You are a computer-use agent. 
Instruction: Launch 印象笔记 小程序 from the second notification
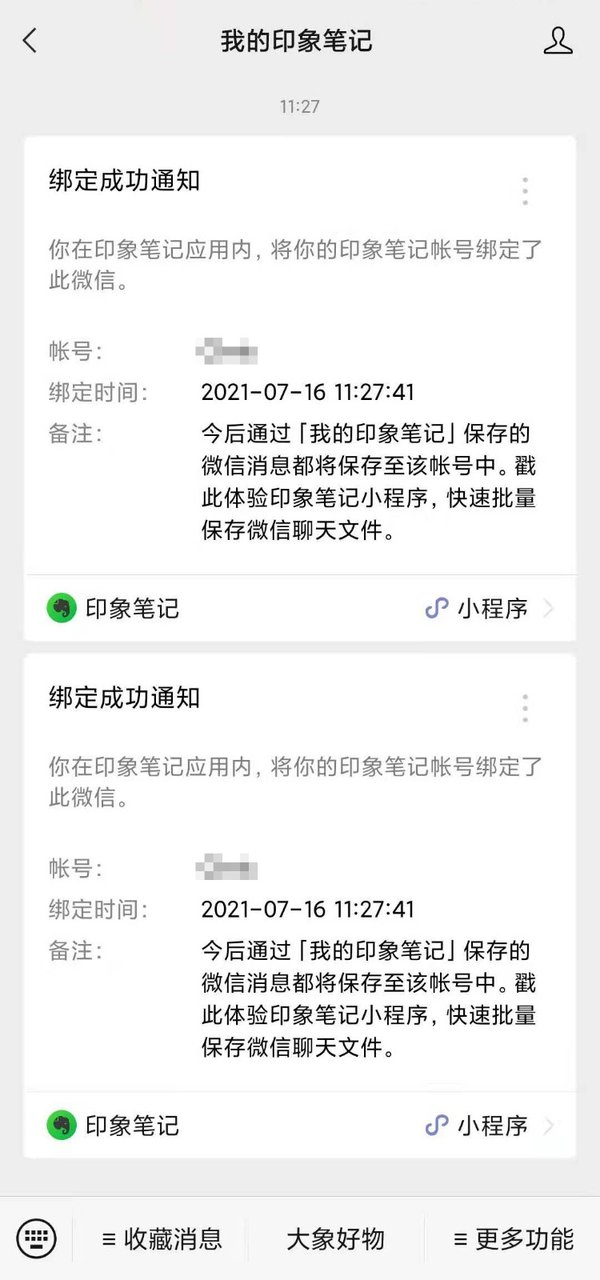coord(300,1125)
